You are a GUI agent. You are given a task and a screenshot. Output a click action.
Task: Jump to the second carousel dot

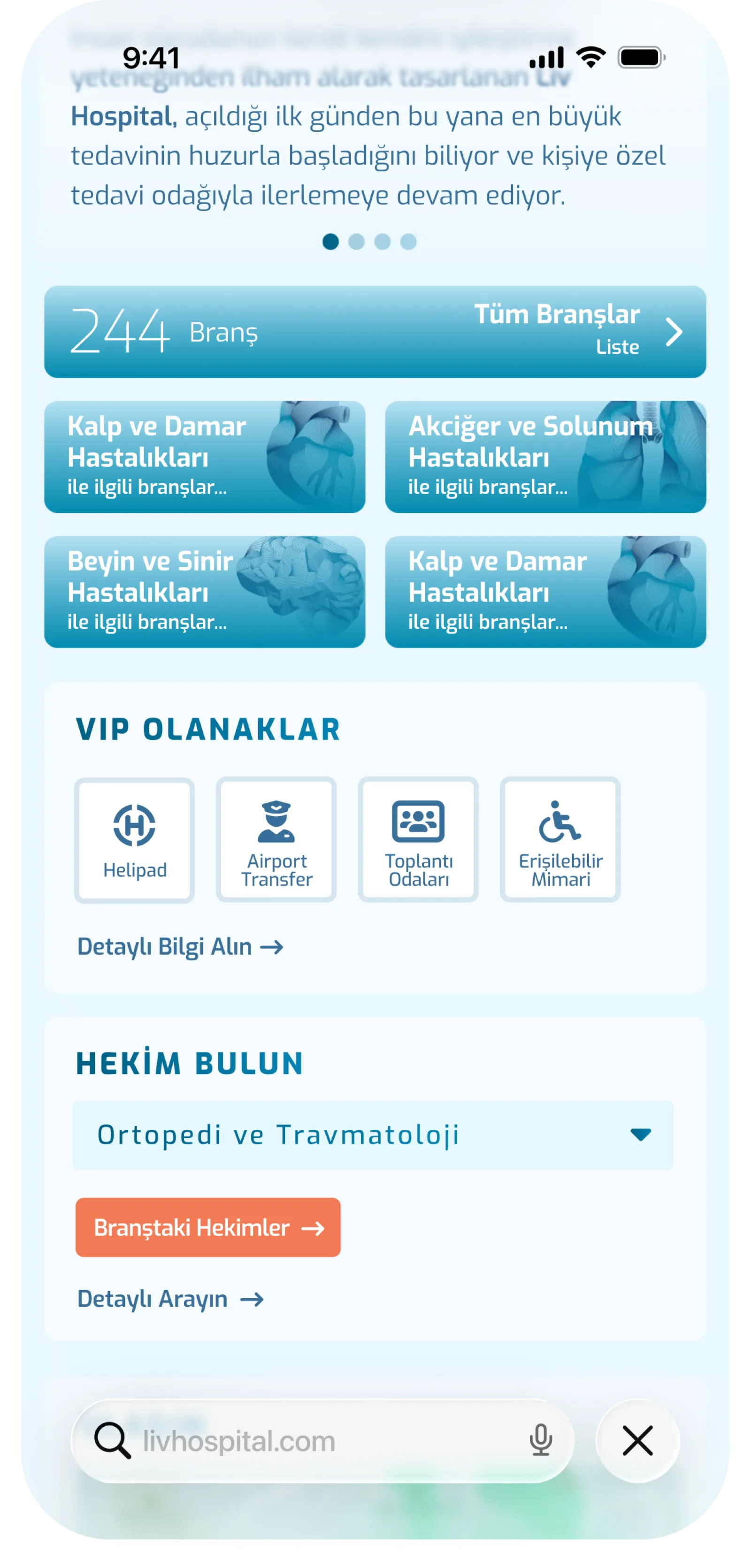(x=356, y=242)
